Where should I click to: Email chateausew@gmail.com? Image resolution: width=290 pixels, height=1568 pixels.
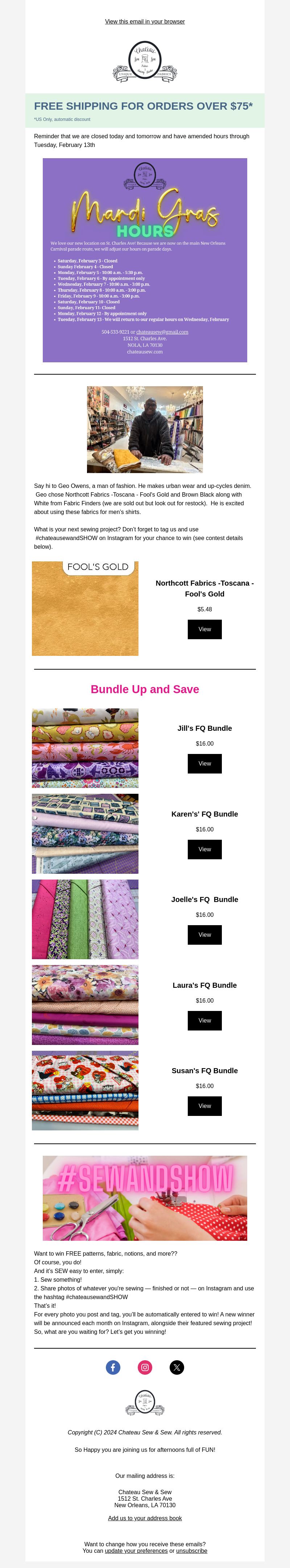click(x=162, y=332)
